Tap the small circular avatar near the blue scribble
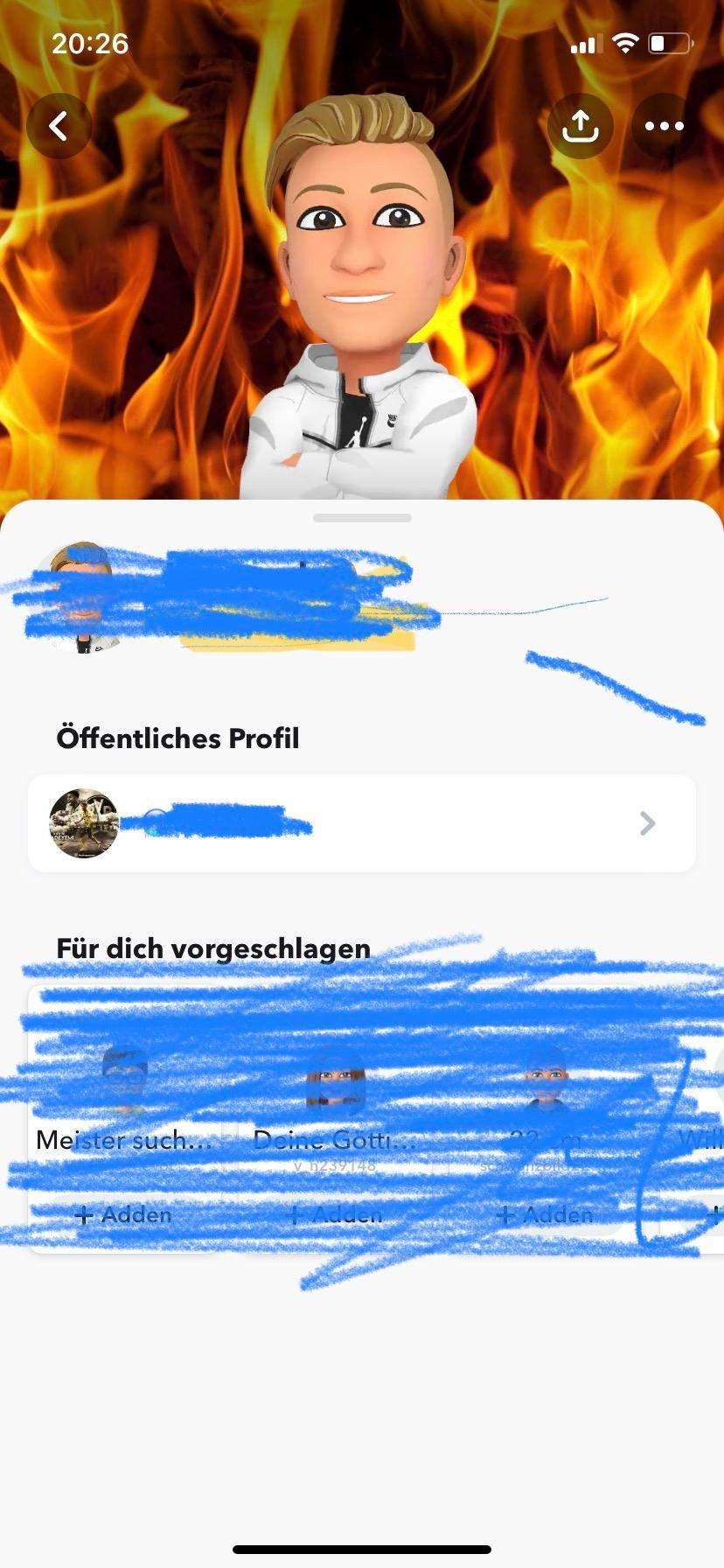The width and height of the screenshot is (724, 1568). 85,593
